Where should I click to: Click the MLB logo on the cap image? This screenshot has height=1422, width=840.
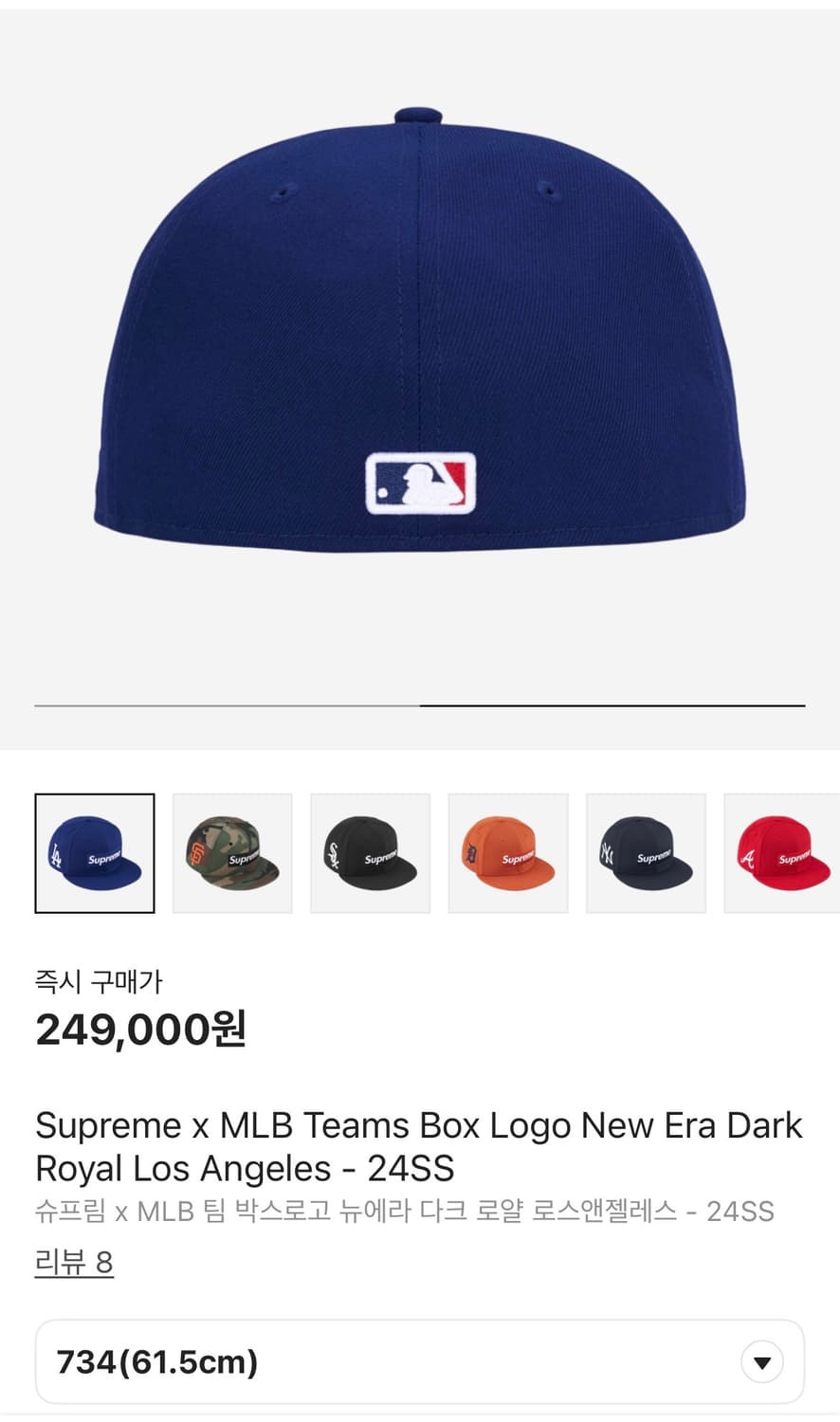[x=420, y=482]
